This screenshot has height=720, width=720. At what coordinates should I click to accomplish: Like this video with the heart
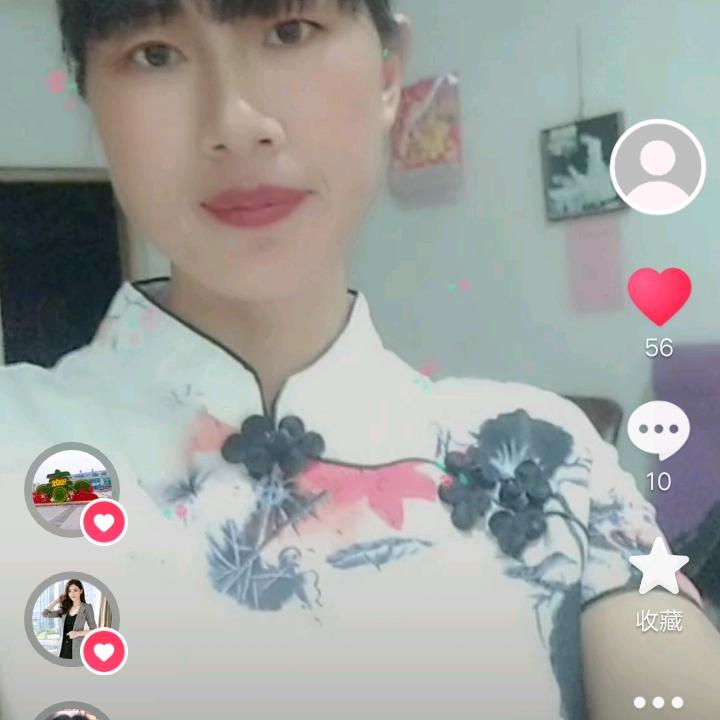point(659,296)
